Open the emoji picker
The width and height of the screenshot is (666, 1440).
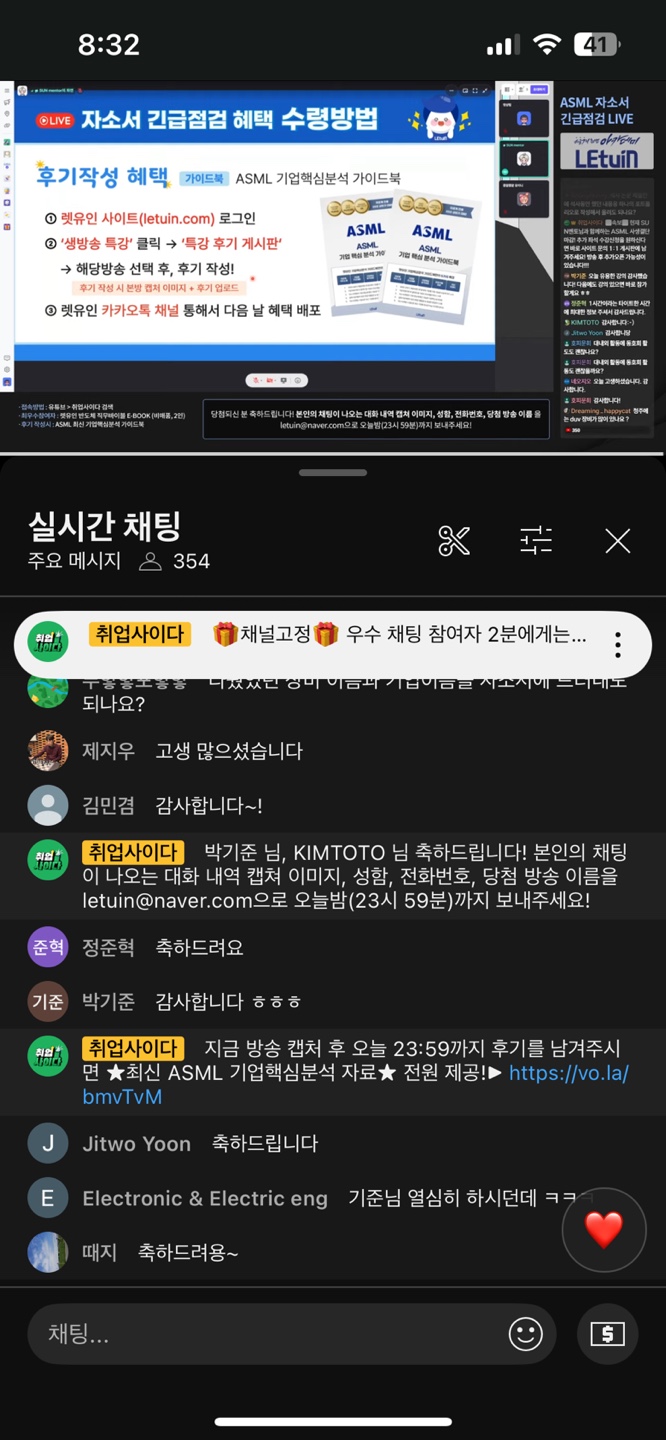[x=526, y=1334]
